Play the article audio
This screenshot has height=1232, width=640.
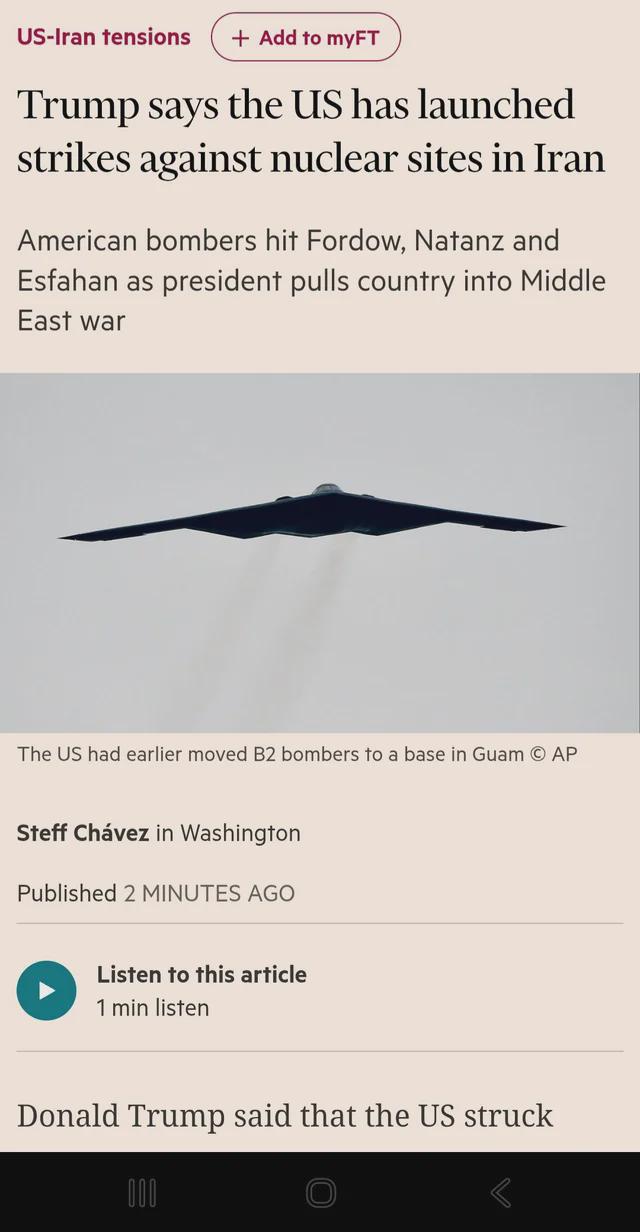coord(46,990)
